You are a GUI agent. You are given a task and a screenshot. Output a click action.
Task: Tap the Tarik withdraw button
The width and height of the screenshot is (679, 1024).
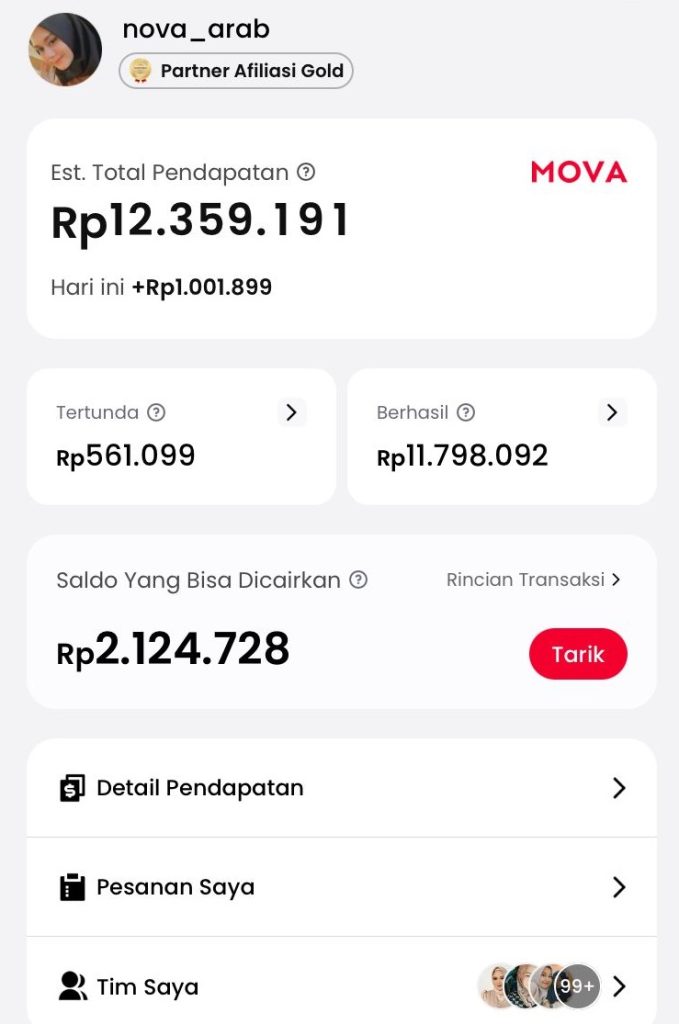coord(578,654)
